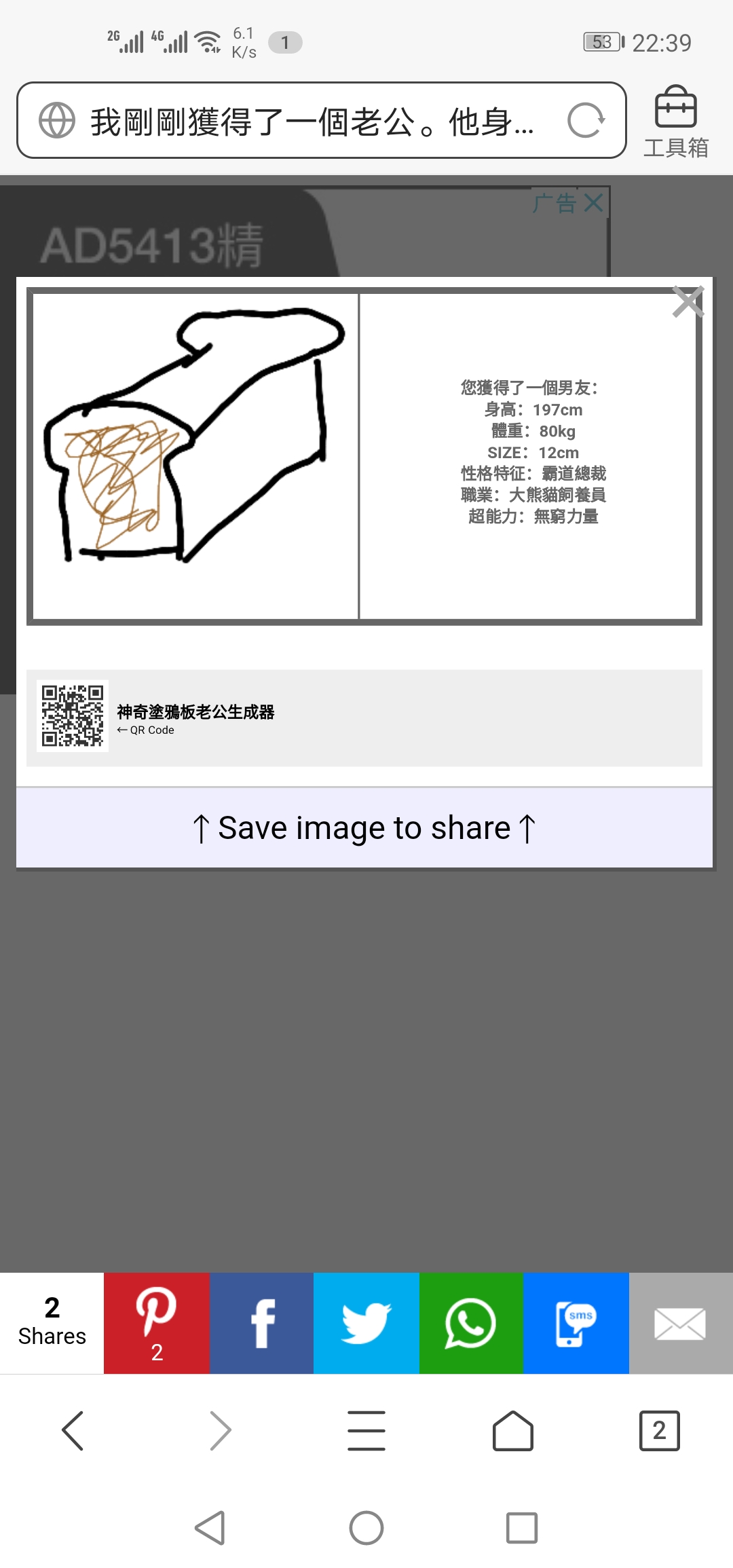Open the tabs switcher showing 2
This screenshot has width=733, height=1568.
(659, 1430)
